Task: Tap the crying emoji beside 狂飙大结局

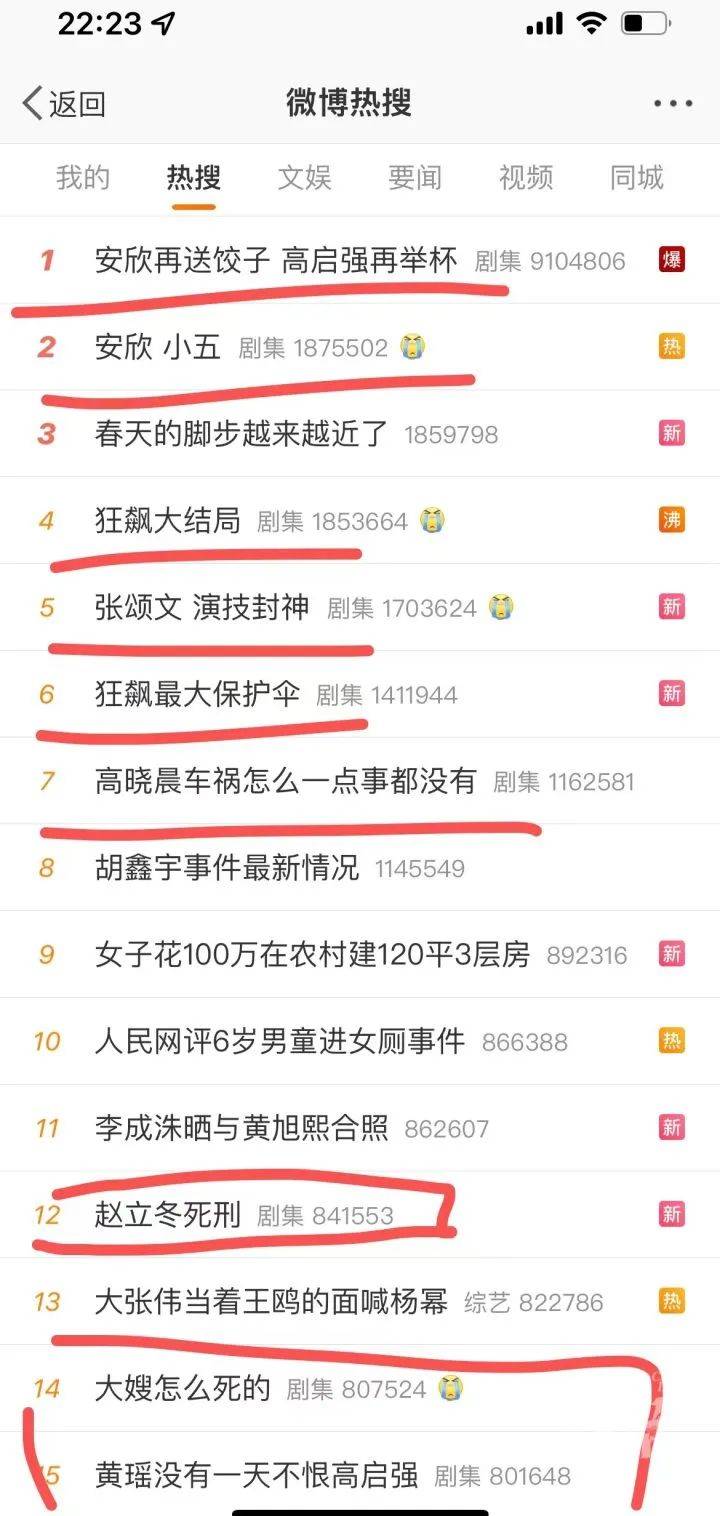Action: pyautogui.click(x=434, y=520)
